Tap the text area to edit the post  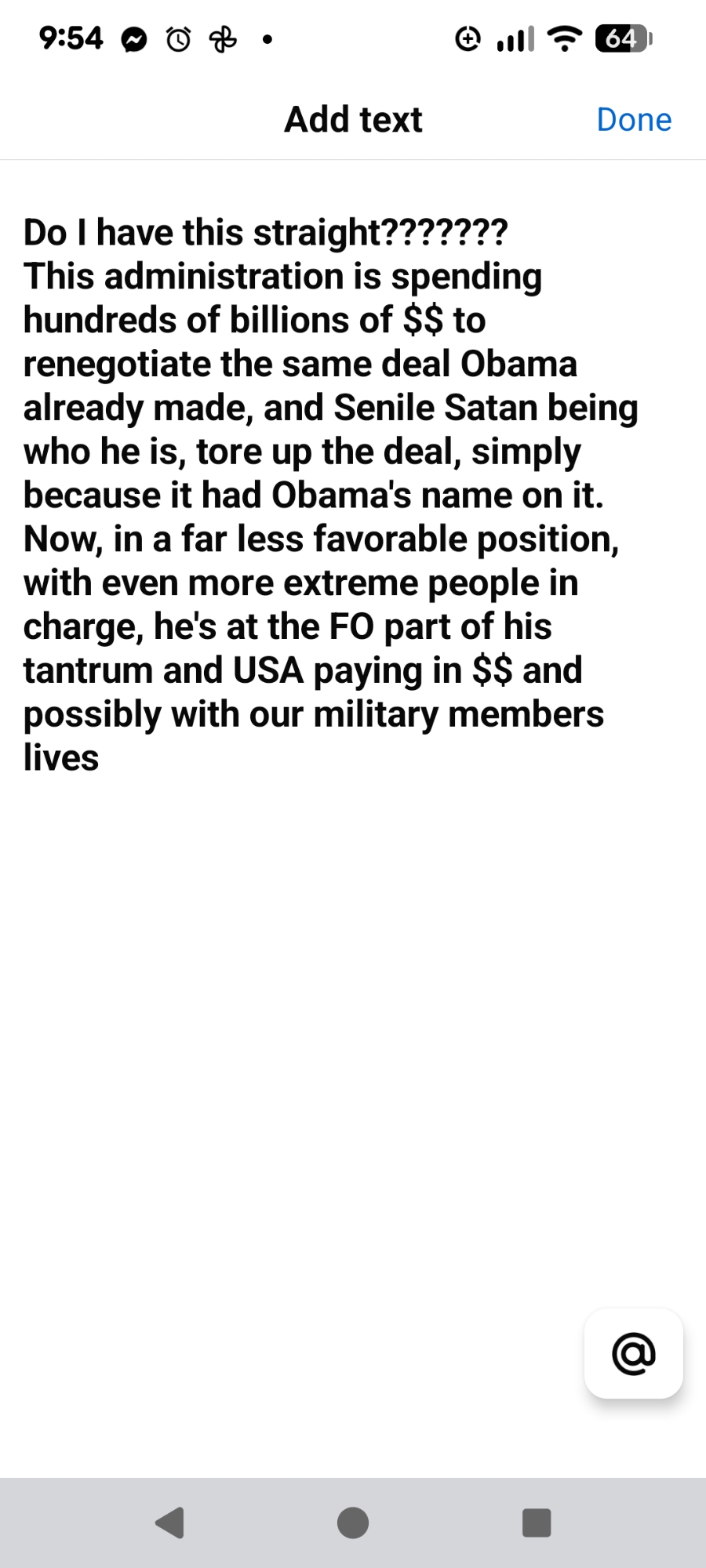click(x=329, y=495)
